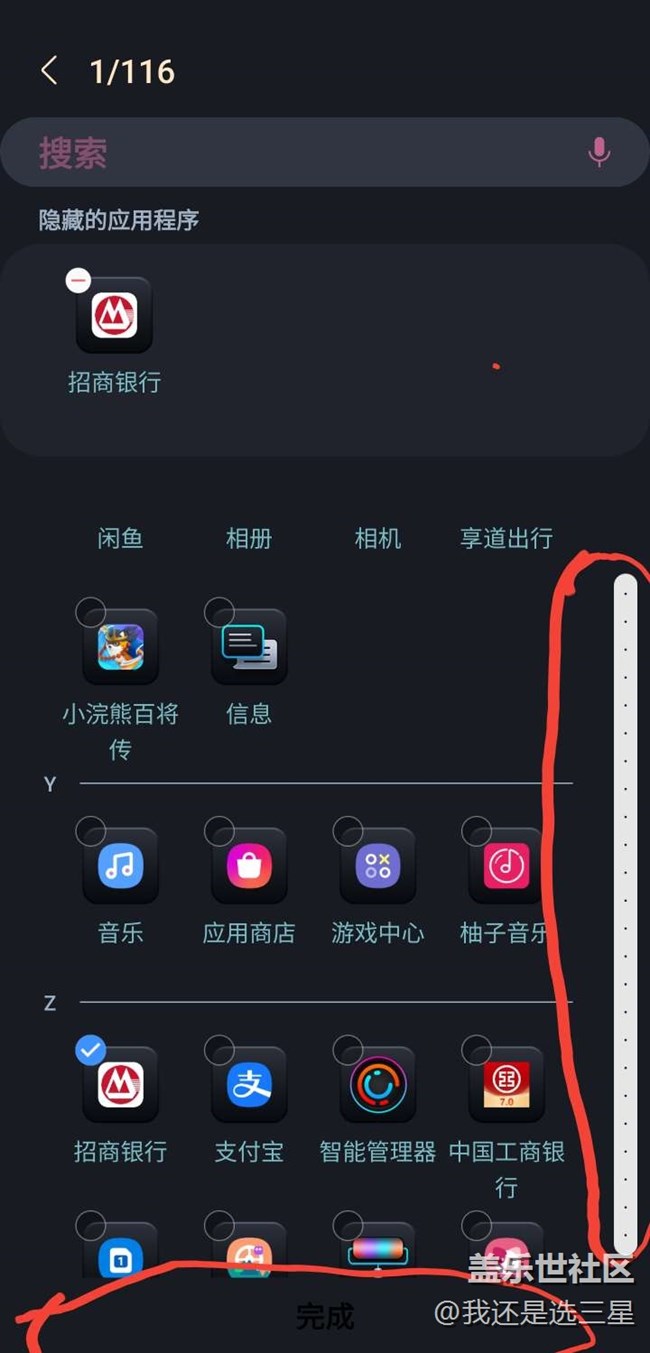This screenshot has width=650, height=1353.
Task: Remove 招商银行 from hidden apps
Action: click(x=79, y=281)
